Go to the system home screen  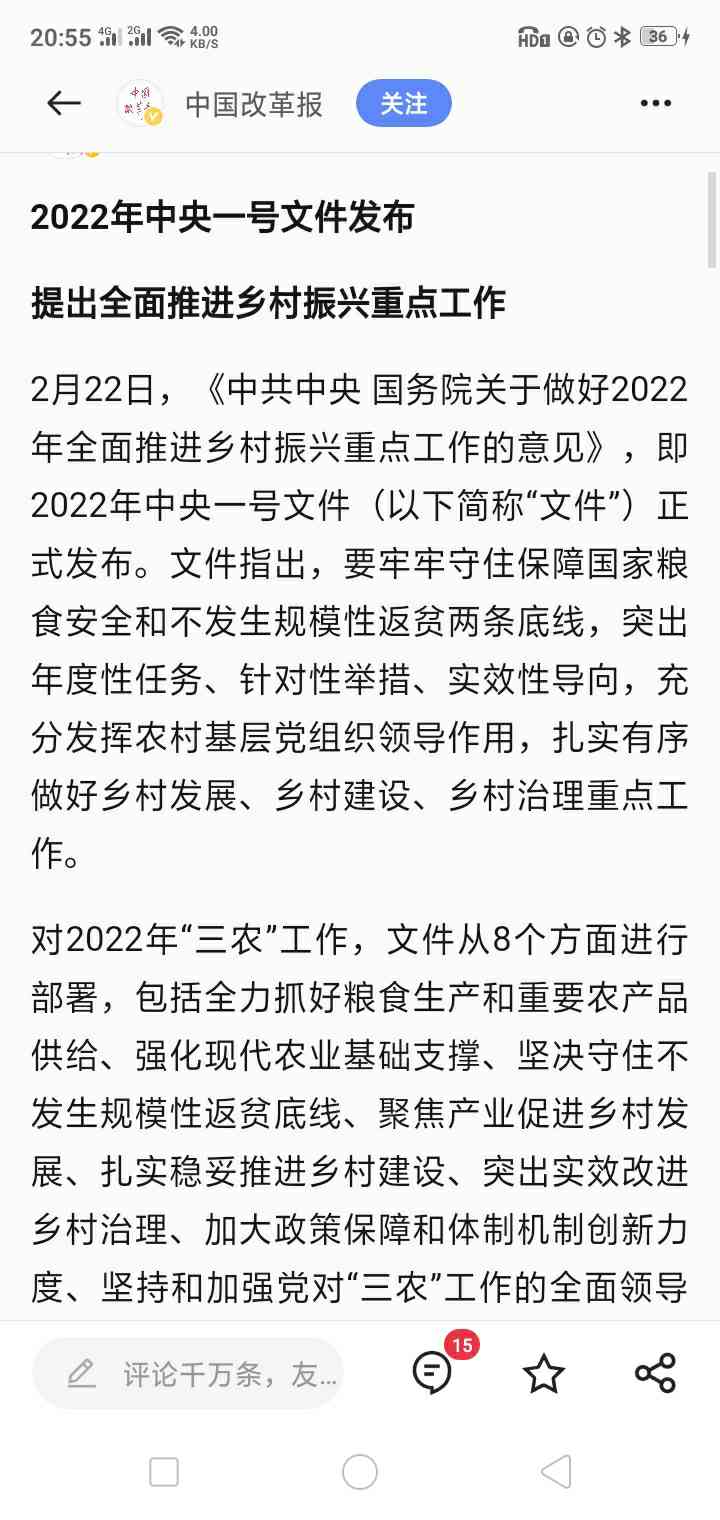pyautogui.click(x=360, y=1472)
